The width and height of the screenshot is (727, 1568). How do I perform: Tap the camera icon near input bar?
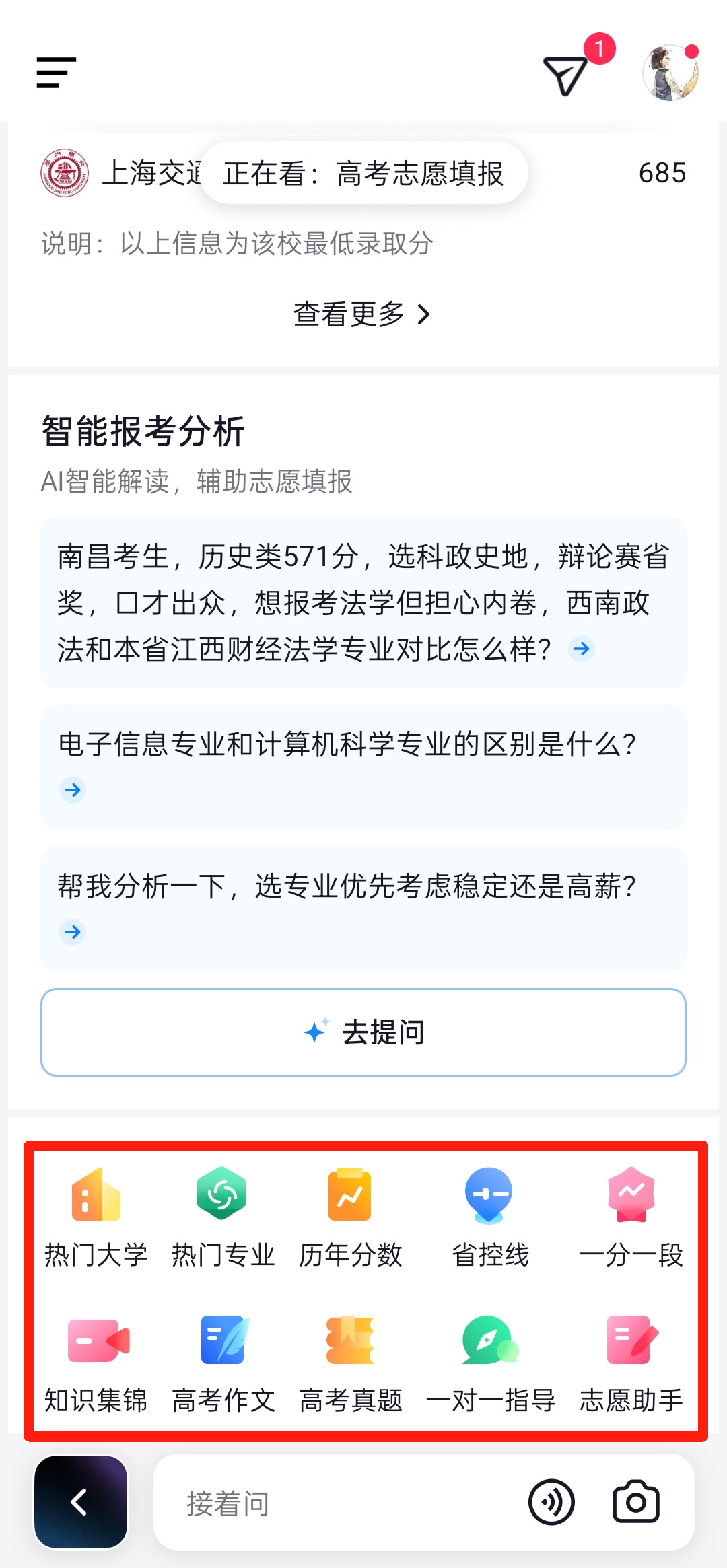coord(636,1502)
